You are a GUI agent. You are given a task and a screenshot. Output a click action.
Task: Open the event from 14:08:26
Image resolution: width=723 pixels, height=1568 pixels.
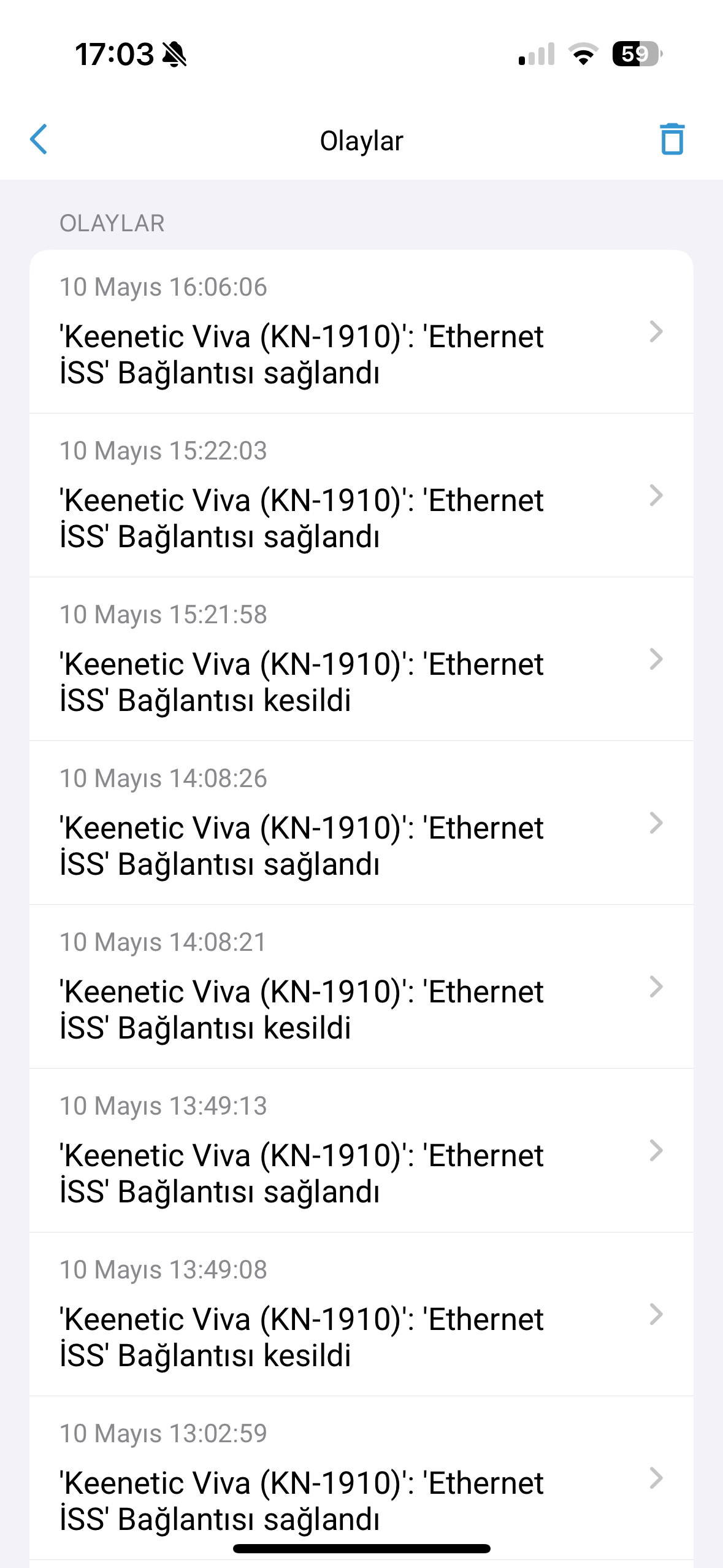(x=361, y=823)
